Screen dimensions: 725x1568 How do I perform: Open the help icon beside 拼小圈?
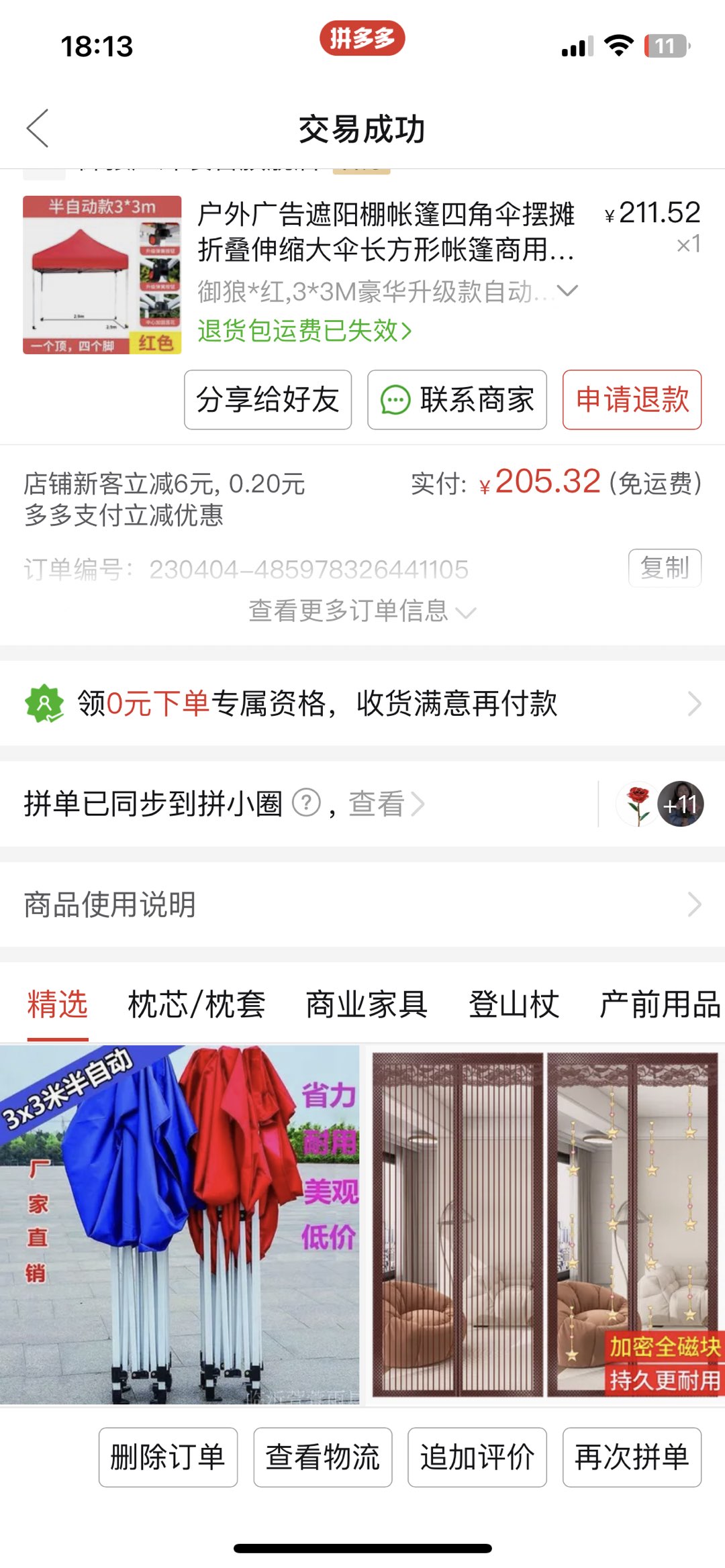tap(307, 803)
